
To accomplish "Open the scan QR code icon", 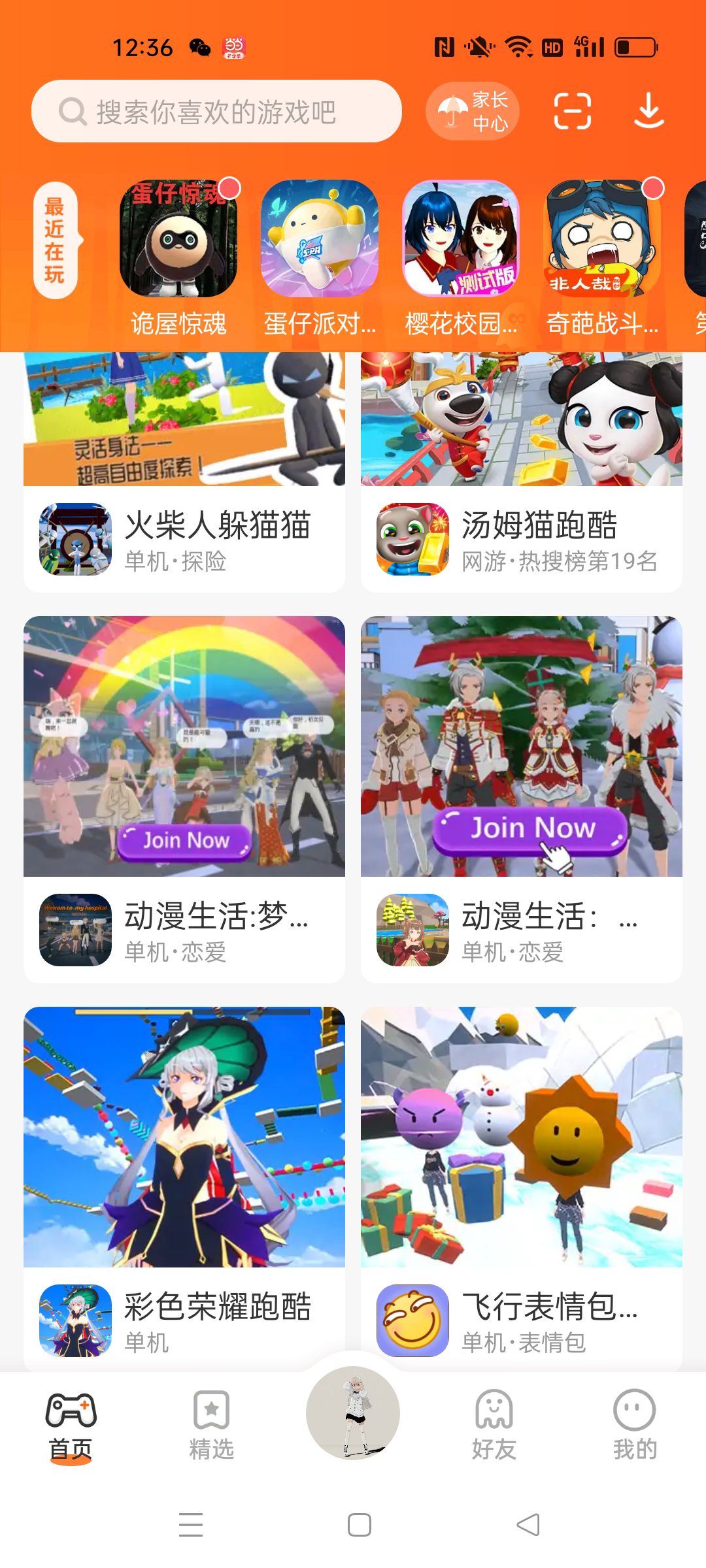I will (x=572, y=112).
